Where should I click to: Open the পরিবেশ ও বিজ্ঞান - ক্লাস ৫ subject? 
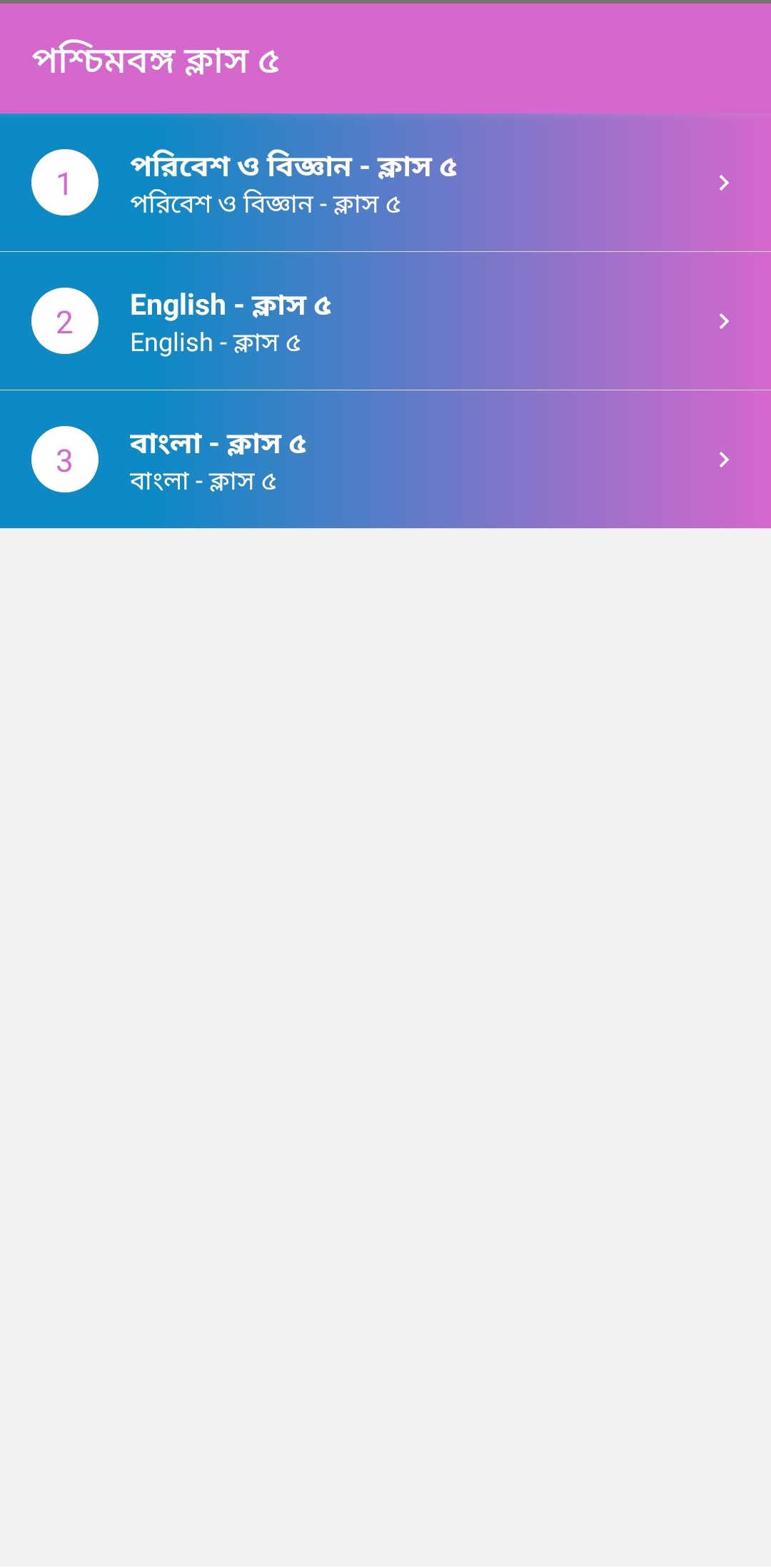(x=385, y=183)
